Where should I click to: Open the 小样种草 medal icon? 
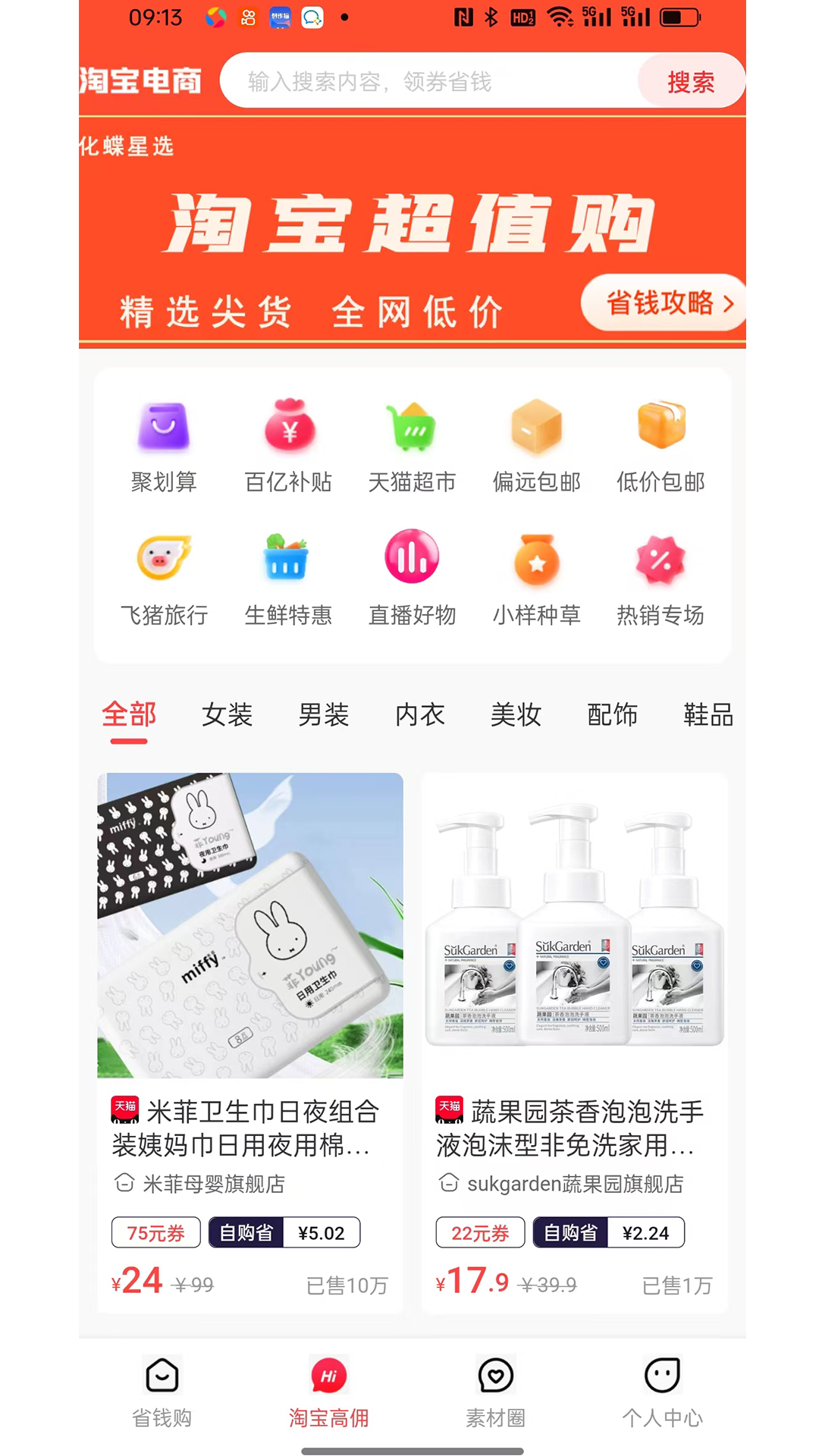(536, 576)
